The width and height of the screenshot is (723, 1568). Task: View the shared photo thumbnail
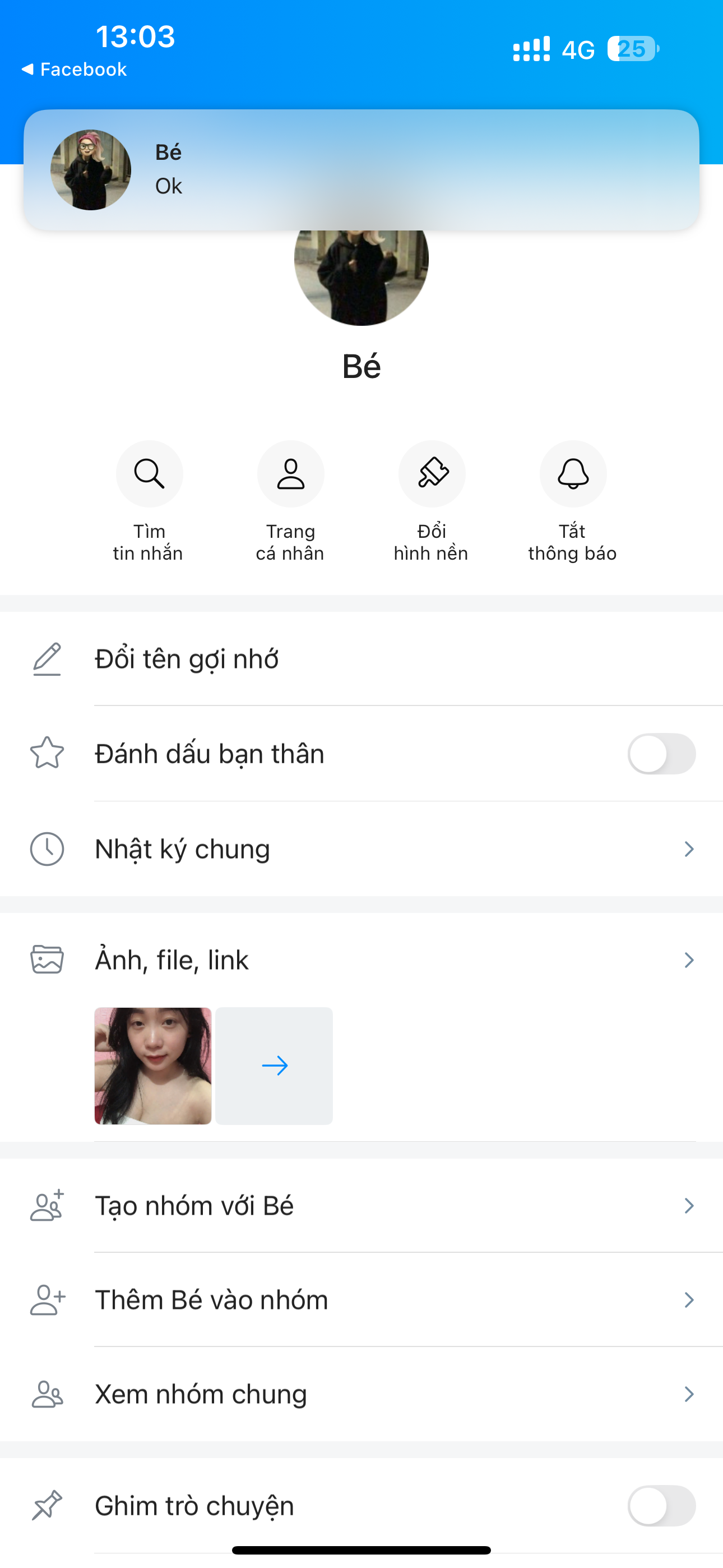tap(153, 1066)
